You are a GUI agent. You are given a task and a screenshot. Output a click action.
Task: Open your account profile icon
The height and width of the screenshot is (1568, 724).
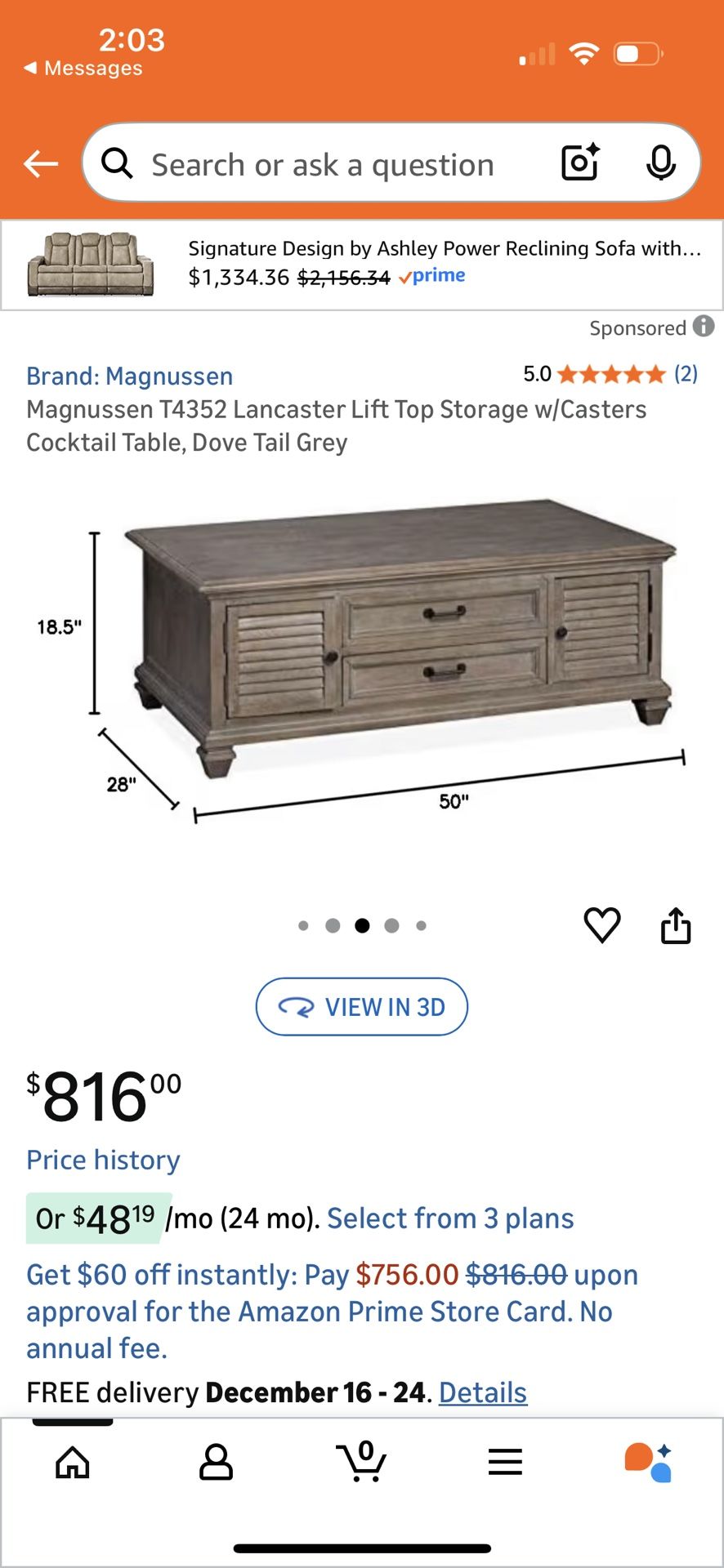coord(217,1462)
